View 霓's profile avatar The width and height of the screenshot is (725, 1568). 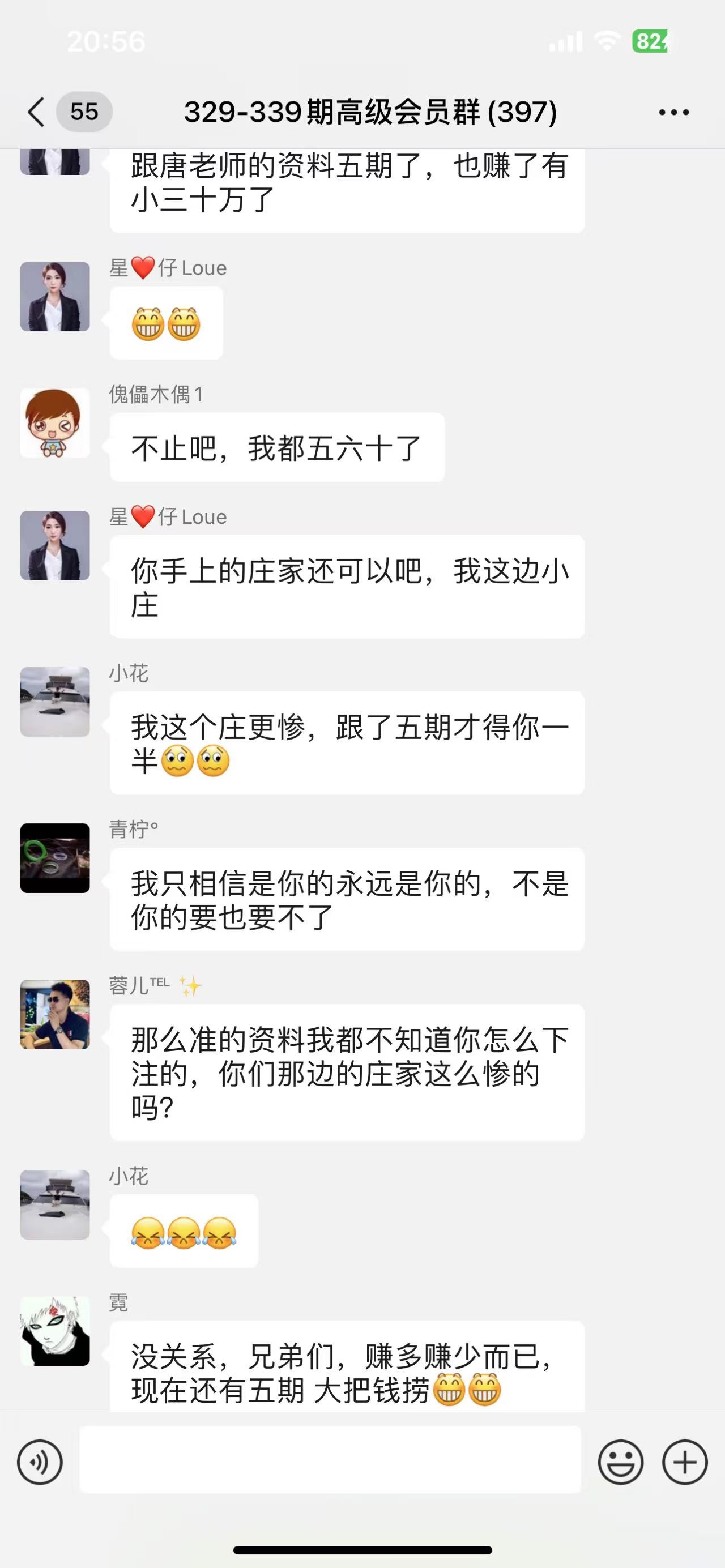[55, 1331]
